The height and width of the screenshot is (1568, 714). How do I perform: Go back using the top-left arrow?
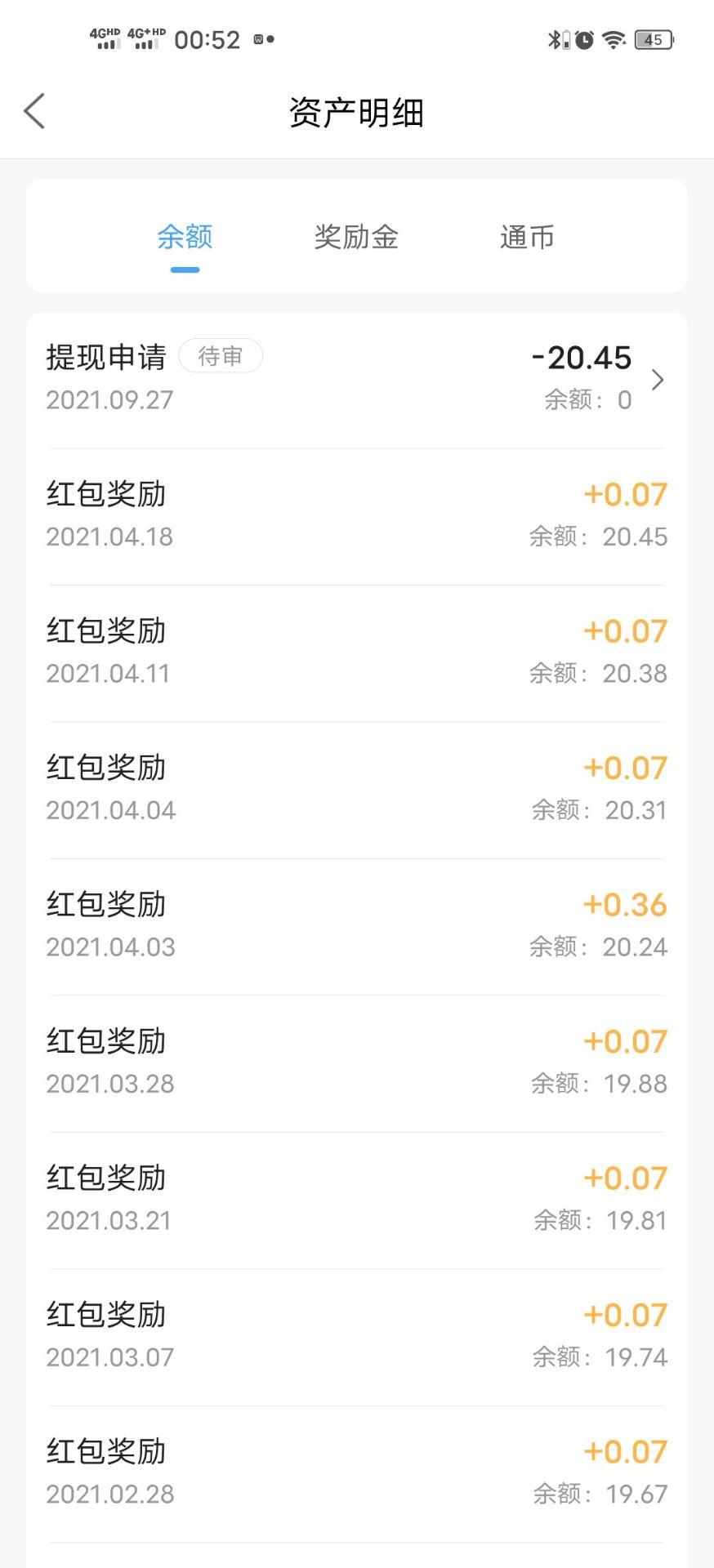(x=34, y=111)
